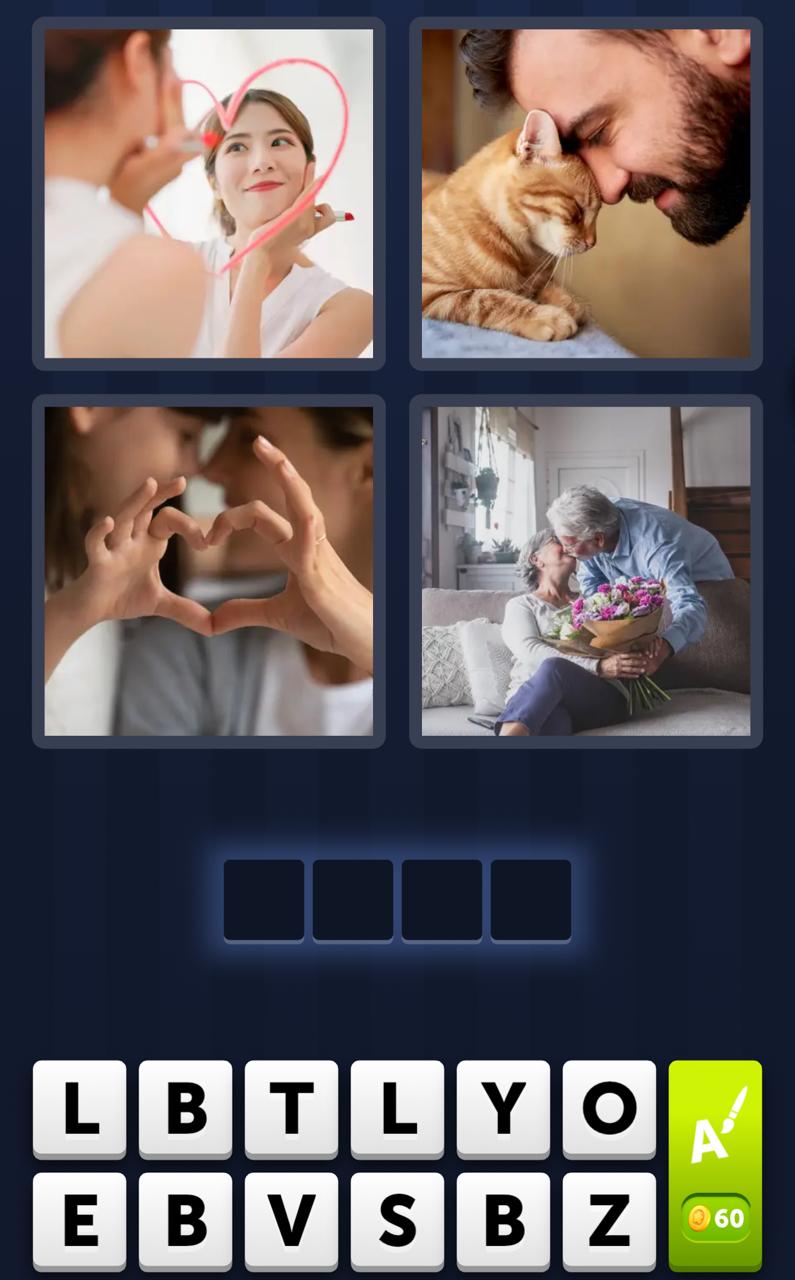The image size is (795, 1280).
Task: Tap the first letter L key
Action: pos(80,1110)
